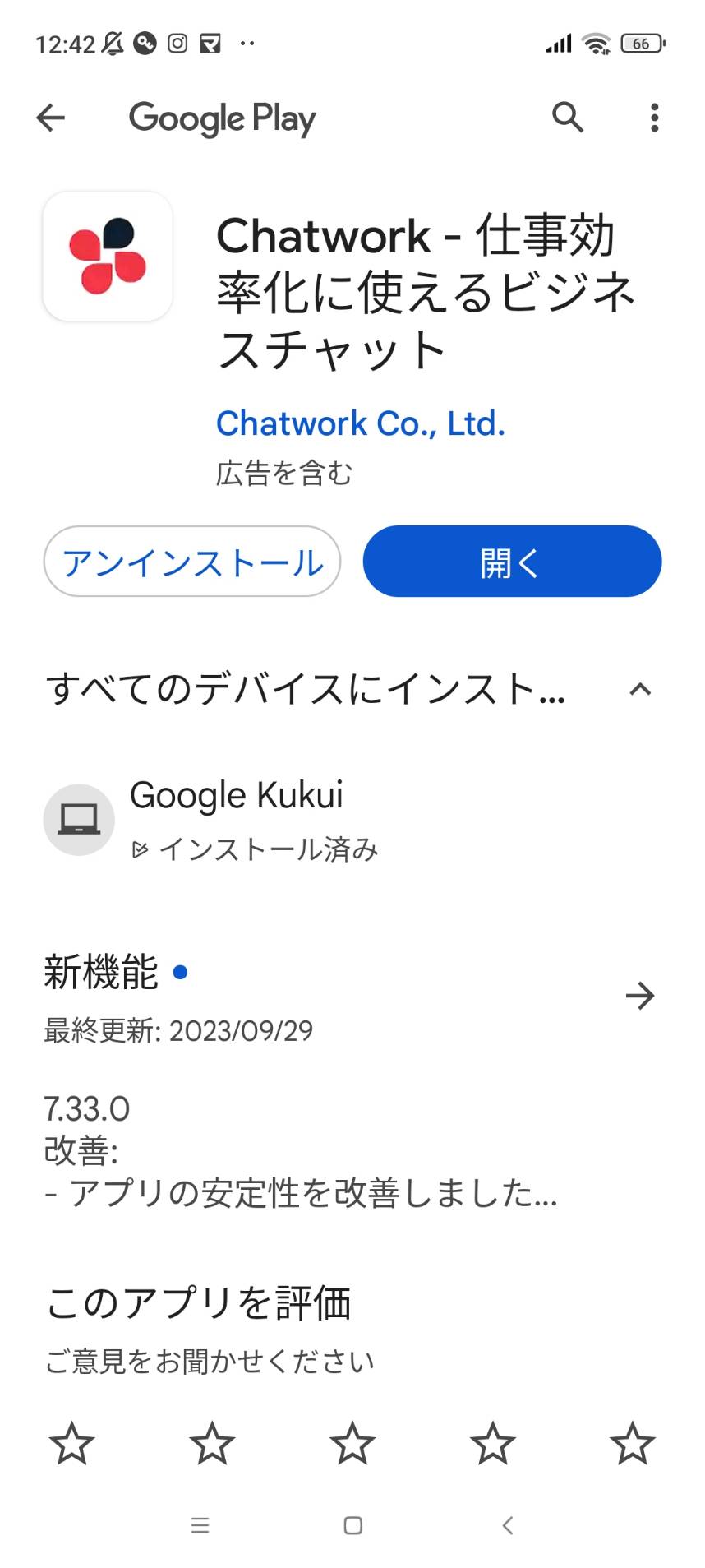
Task: Tap the アンインストール button
Action: (192, 562)
